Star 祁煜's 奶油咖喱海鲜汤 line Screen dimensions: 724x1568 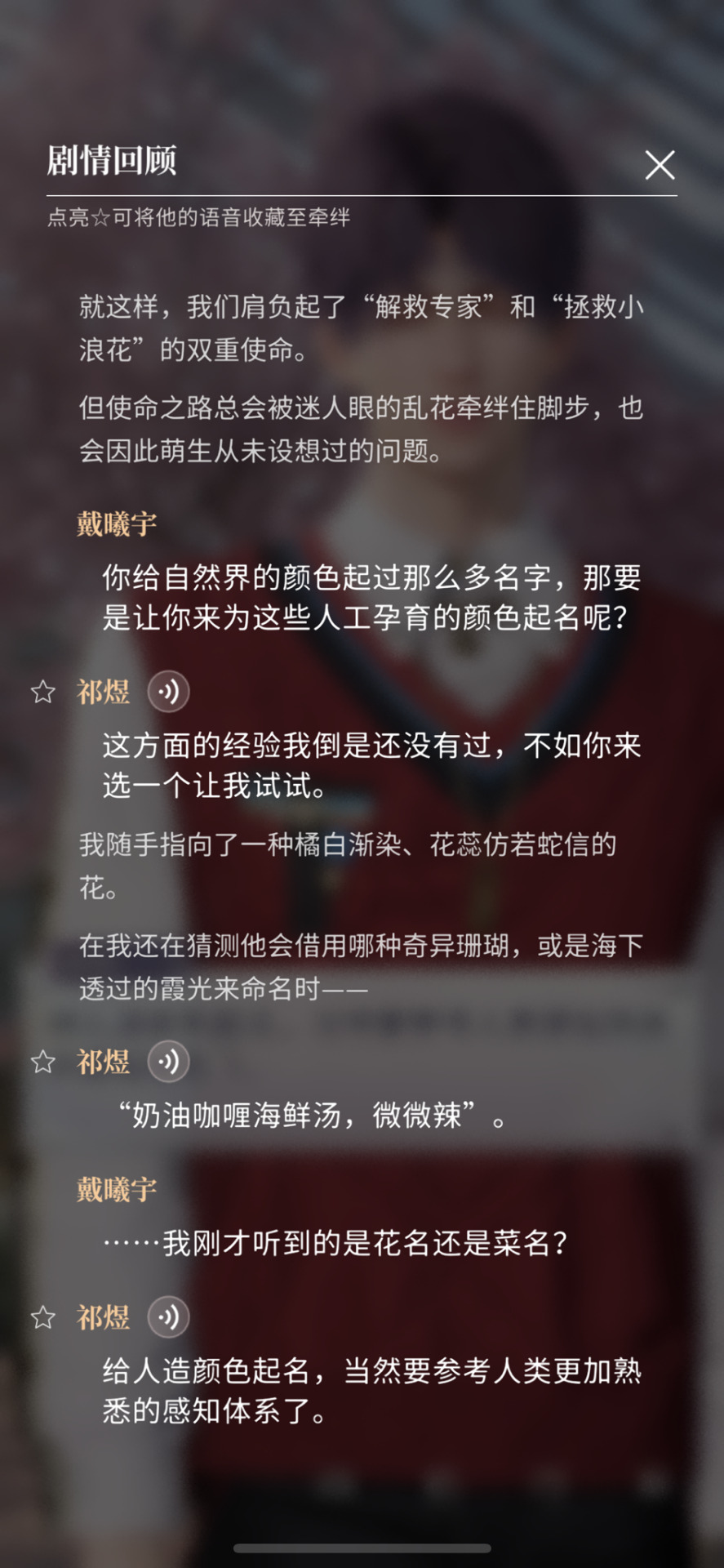[43, 1062]
